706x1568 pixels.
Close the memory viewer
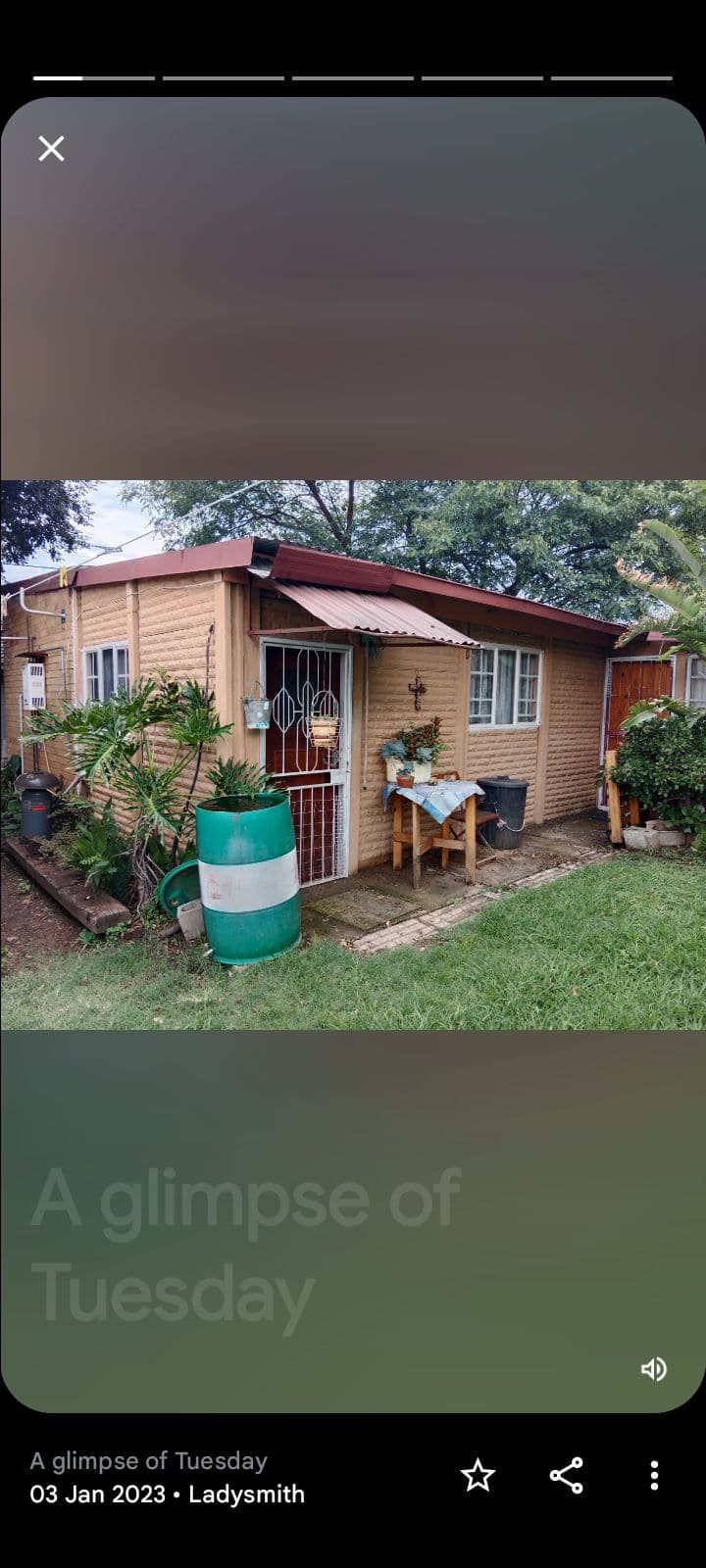pos(51,149)
